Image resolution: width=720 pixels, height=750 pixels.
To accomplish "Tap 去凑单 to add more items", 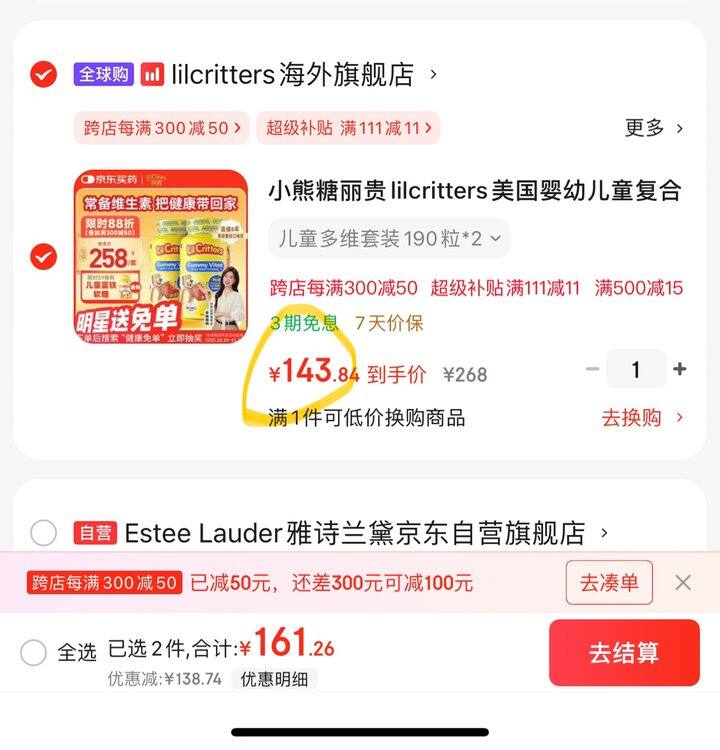I will click(x=609, y=582).
